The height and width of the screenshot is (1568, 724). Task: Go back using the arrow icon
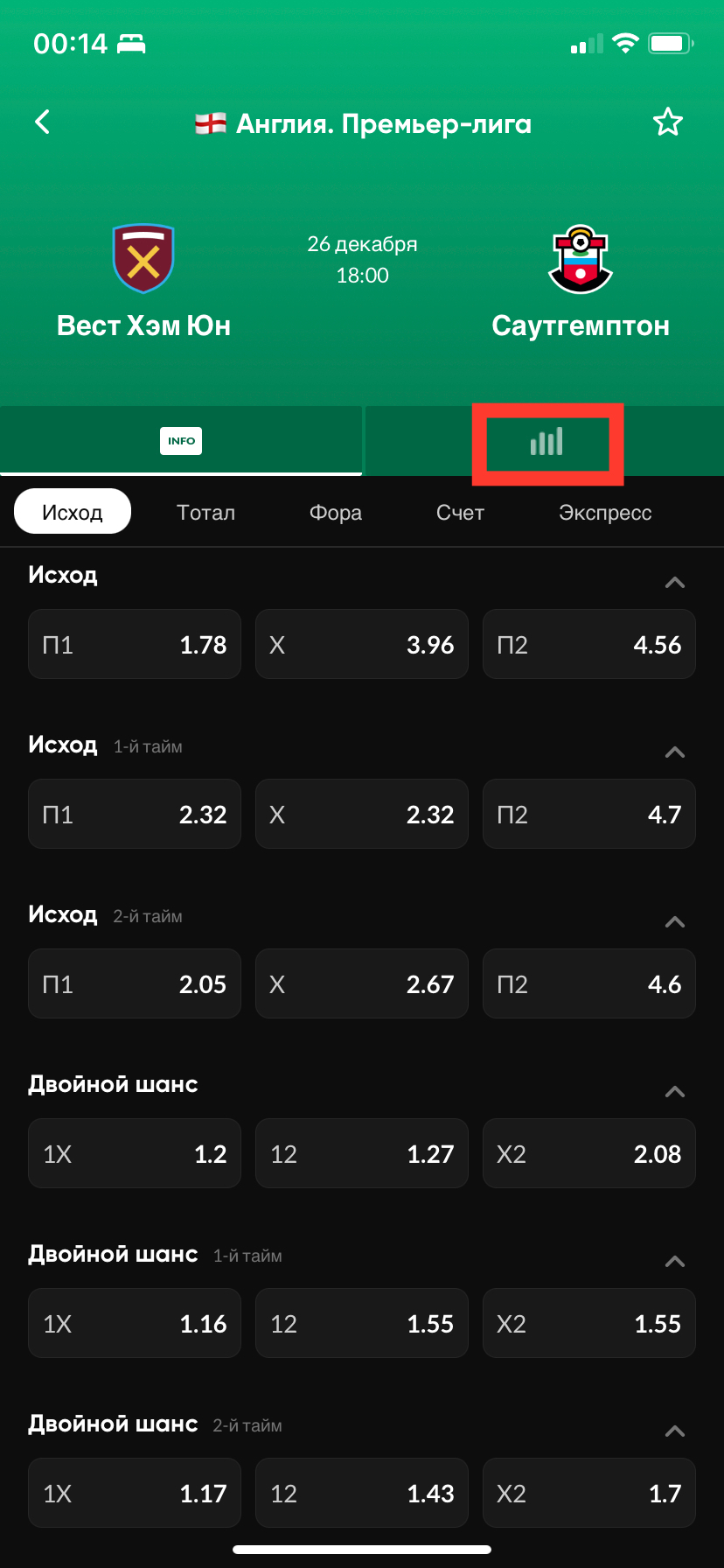pyautogui.click(x=42, y=122)
